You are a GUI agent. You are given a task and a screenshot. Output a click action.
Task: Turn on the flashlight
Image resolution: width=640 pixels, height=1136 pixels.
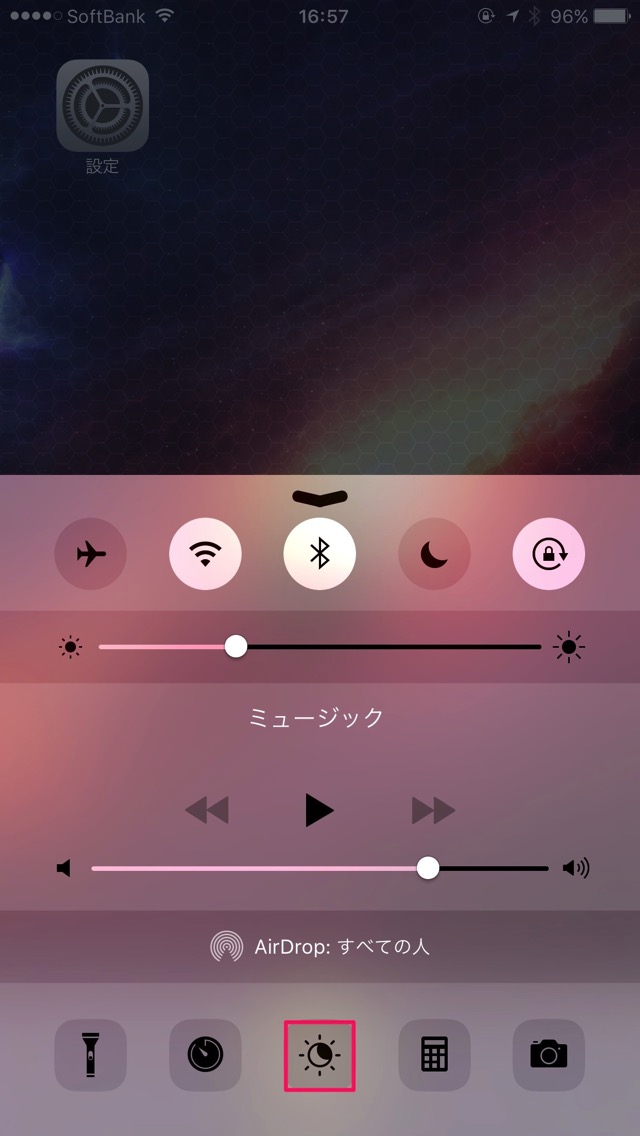coord(91,1055)
